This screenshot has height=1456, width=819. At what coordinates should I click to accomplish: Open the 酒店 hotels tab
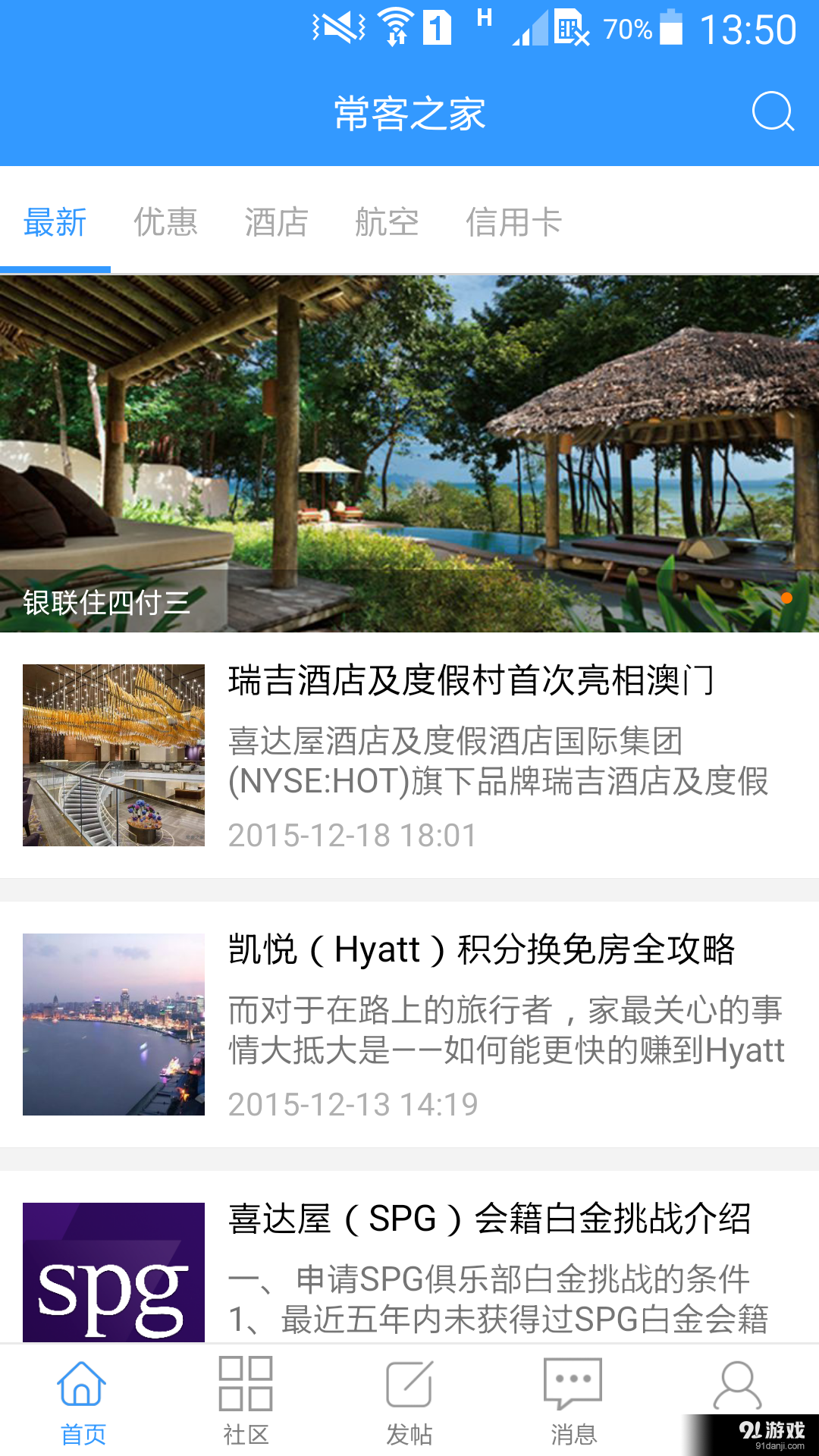click(x=277, y=224)
